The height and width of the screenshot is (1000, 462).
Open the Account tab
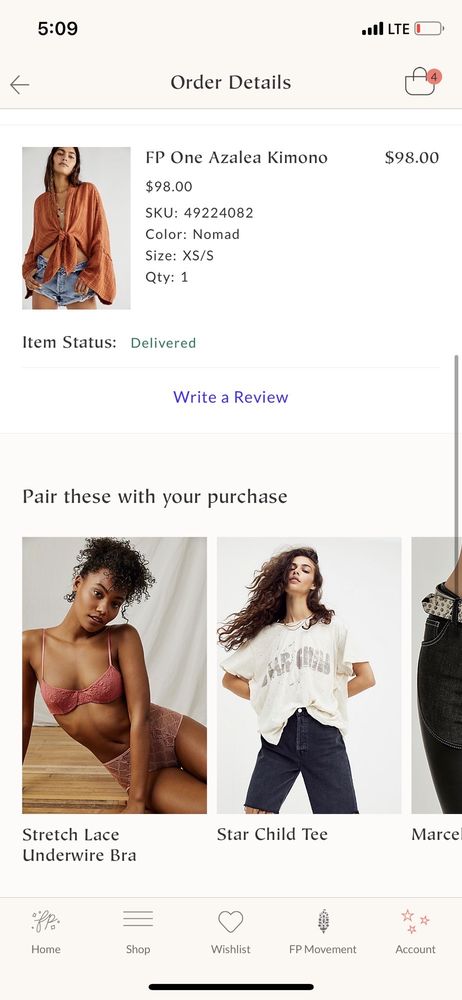pos(415,932)
